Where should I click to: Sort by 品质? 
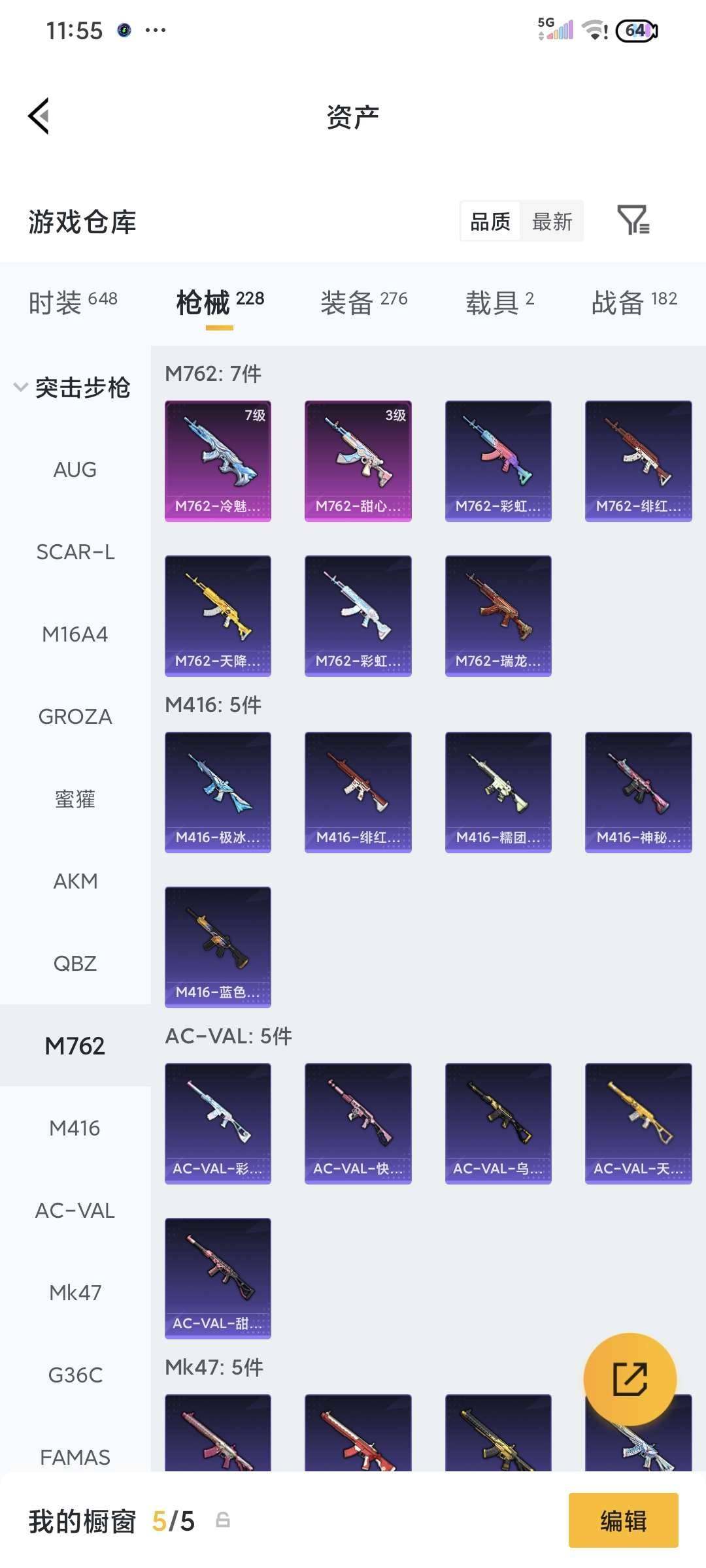point(490,221)
